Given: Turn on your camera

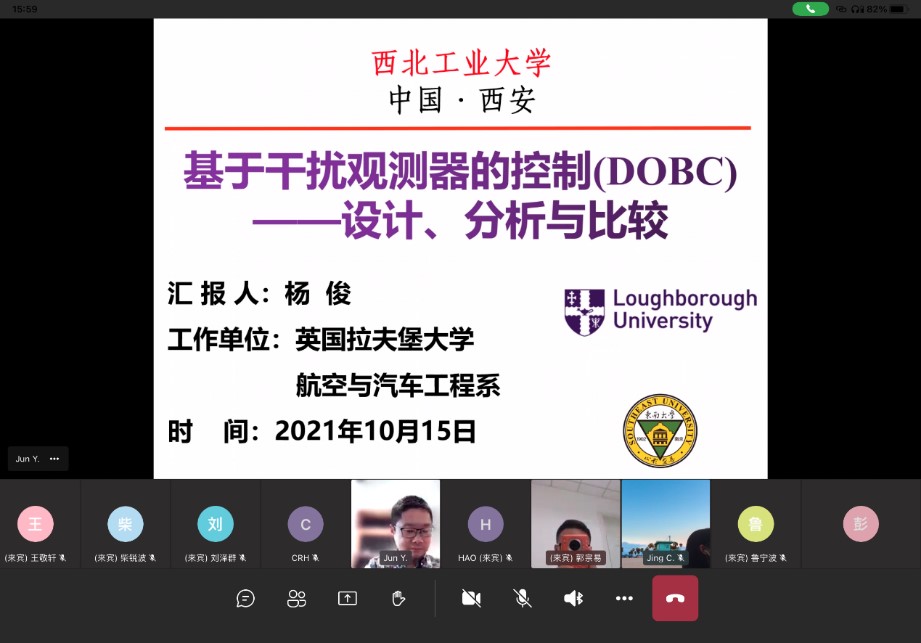Looking at the screenshot, I should click(x=471, y=598).
